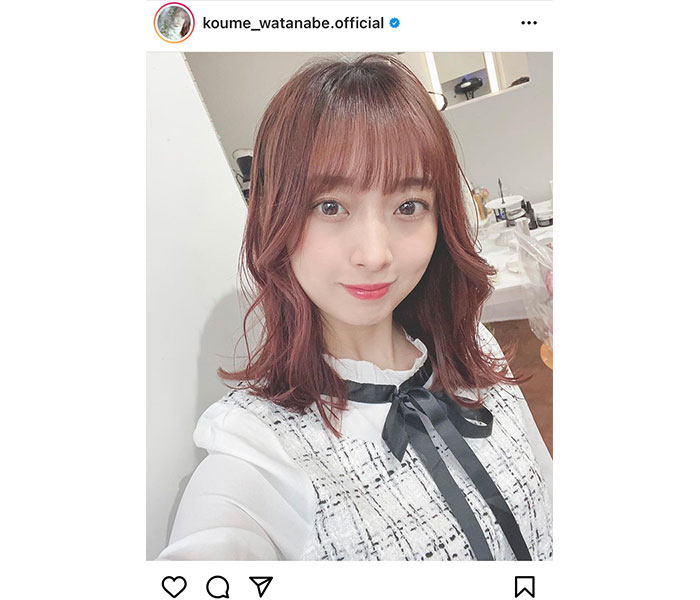Viewport: 700px width, 600px height.
Task: Open the selfie photo in the post
Action: point(349,305)
